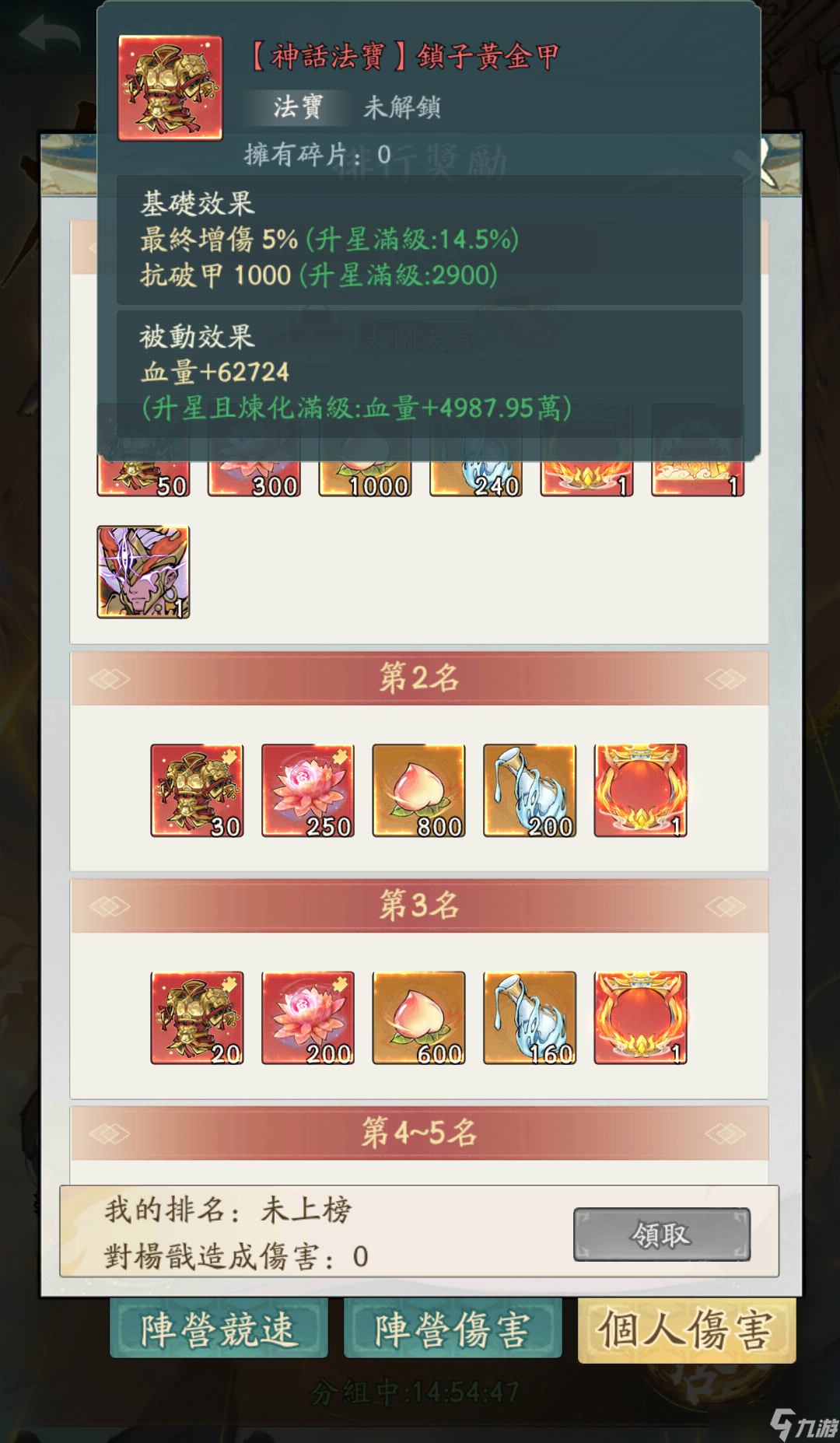840x1443 pixels.
Task: View the 第2名 flame frame reward
Action: click(640, 790)
